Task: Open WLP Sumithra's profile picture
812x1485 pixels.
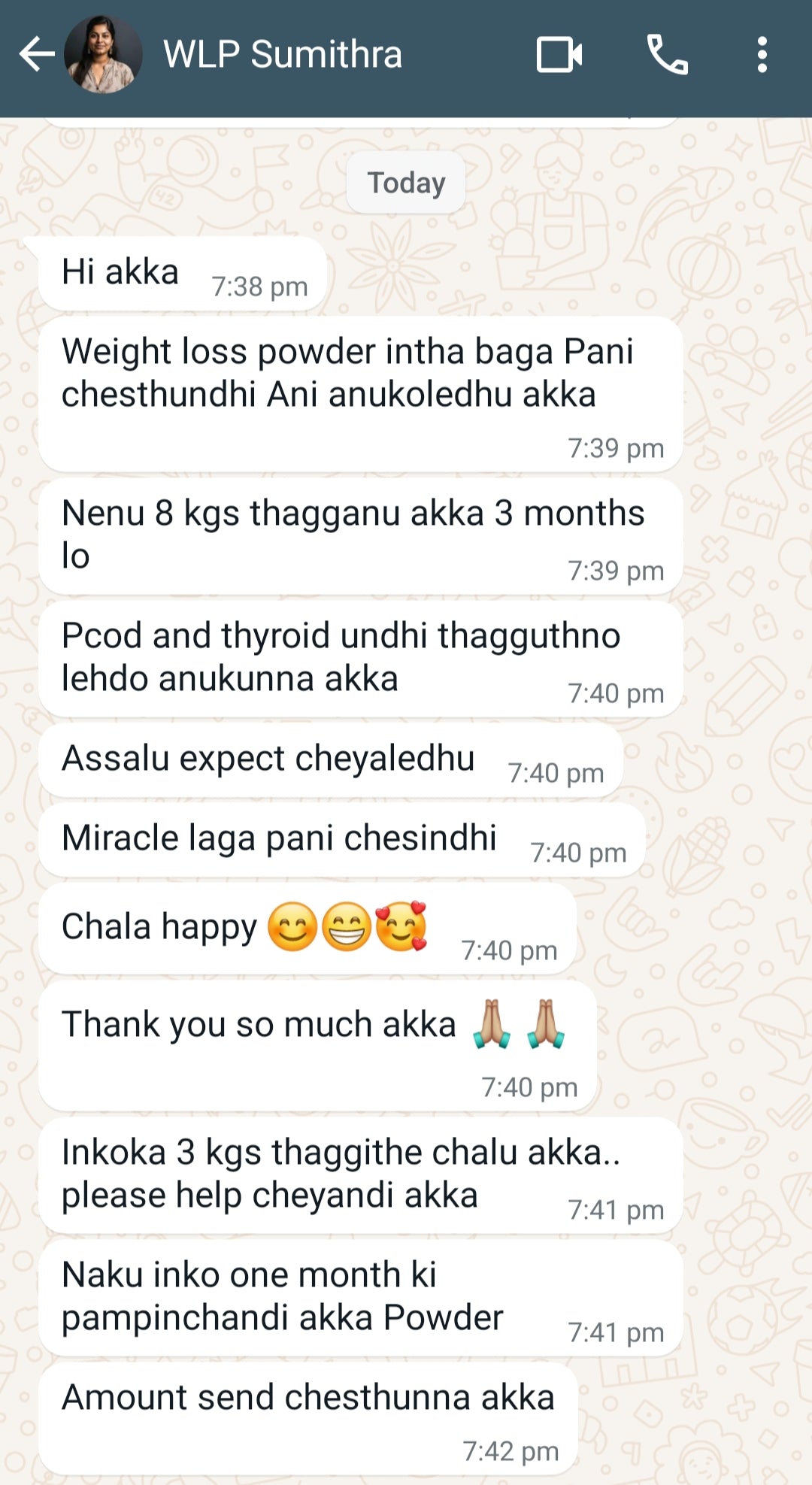Action: pyautogui.click(x=103, y=55)
